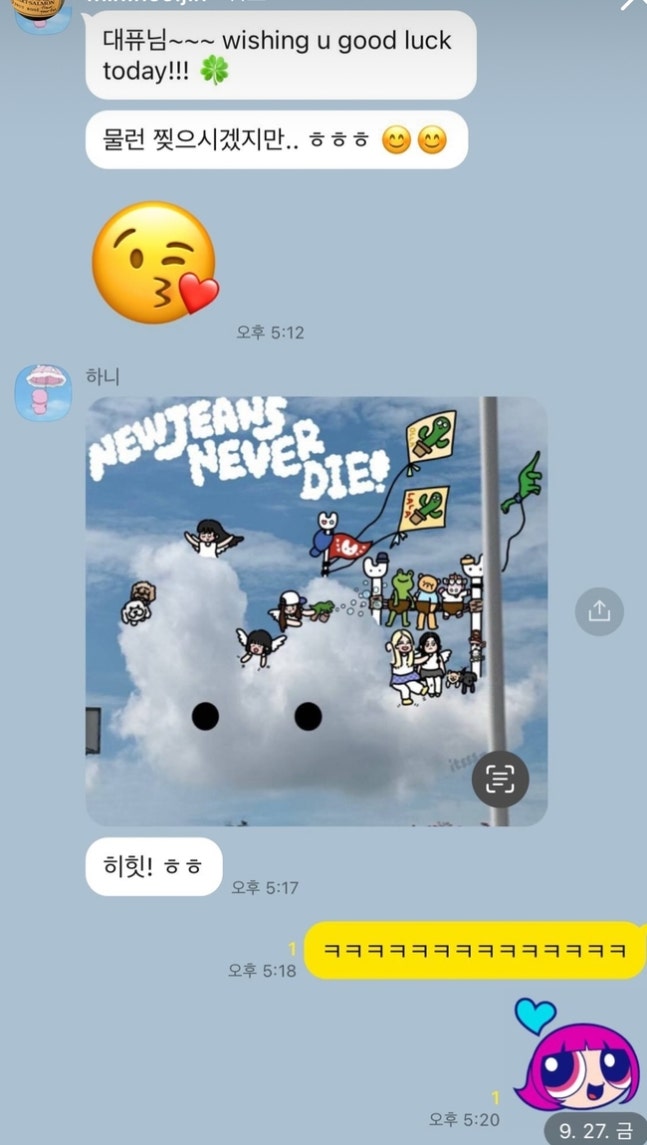Scan text in the shared image
647x1145 pixels.
(500, 779)
